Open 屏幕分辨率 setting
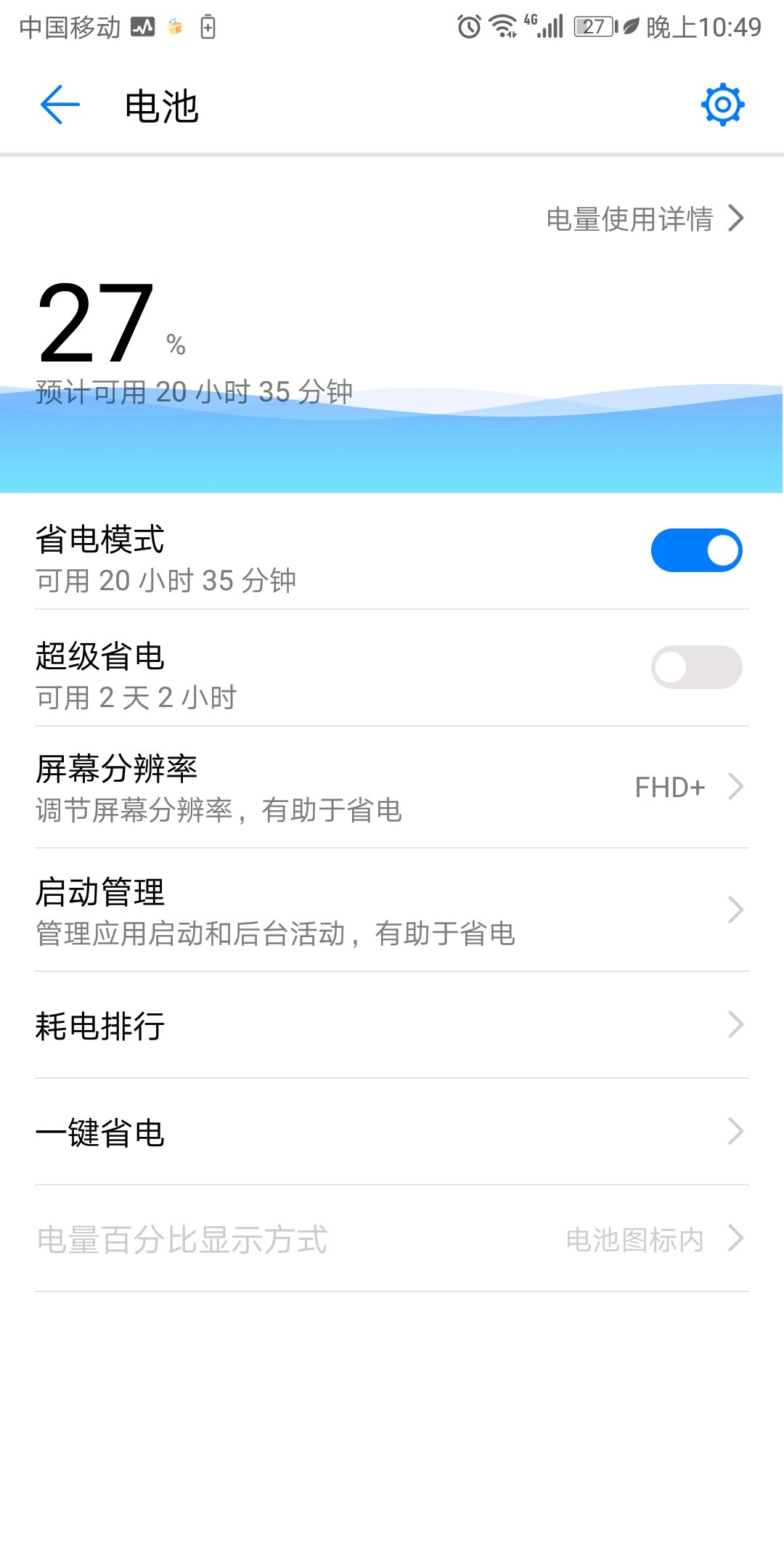The image size is (784, 1568). point(392,788)
